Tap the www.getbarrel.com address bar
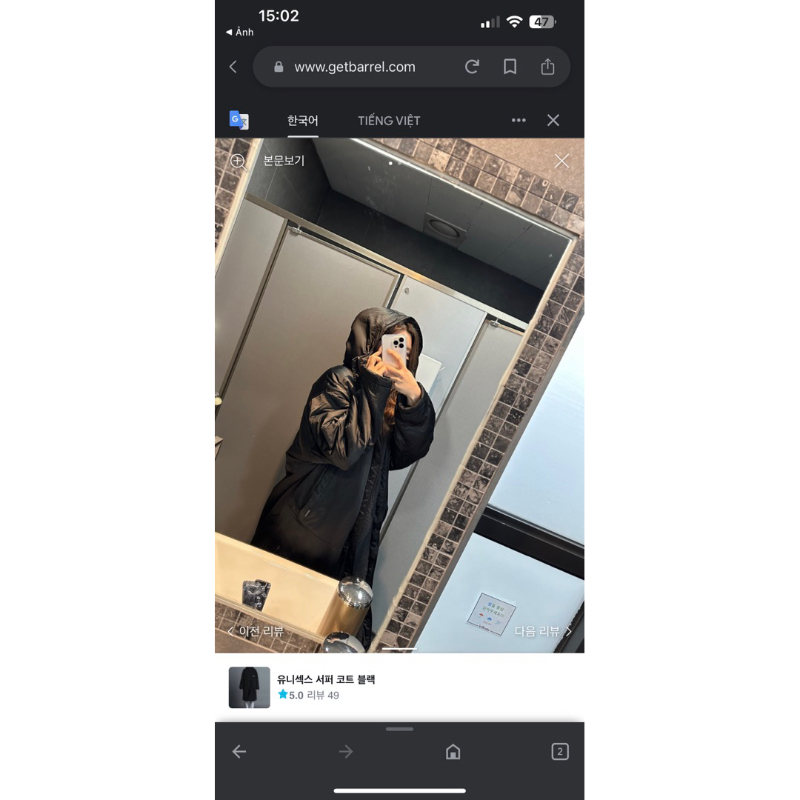Screen dimensions: 800x800 tap(354, 67)
